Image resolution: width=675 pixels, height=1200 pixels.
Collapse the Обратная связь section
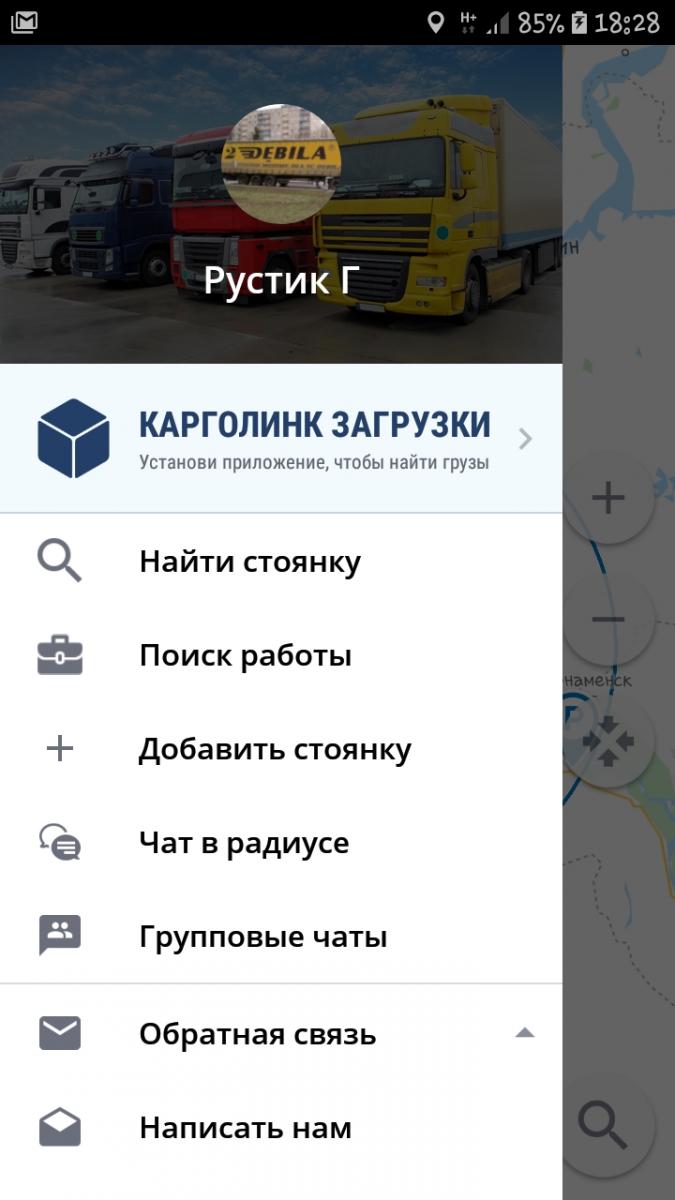point(281,1034)
